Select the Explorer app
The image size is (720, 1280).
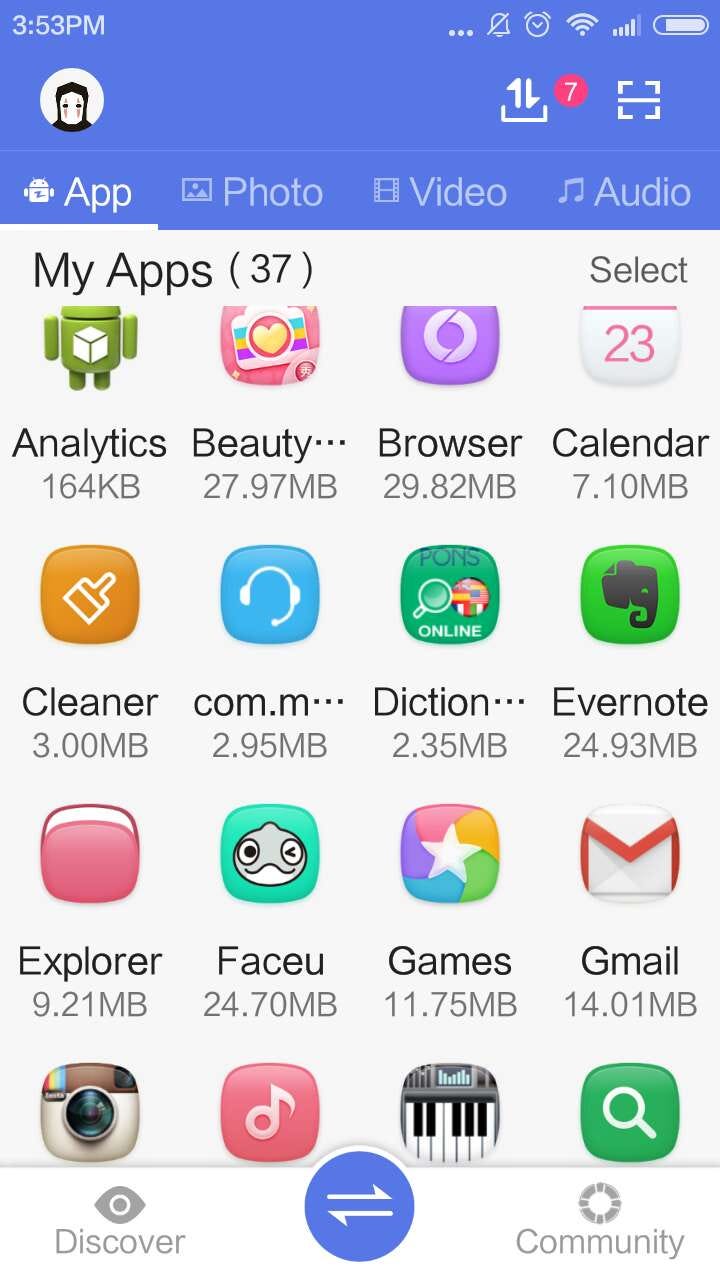click(90, 854)
